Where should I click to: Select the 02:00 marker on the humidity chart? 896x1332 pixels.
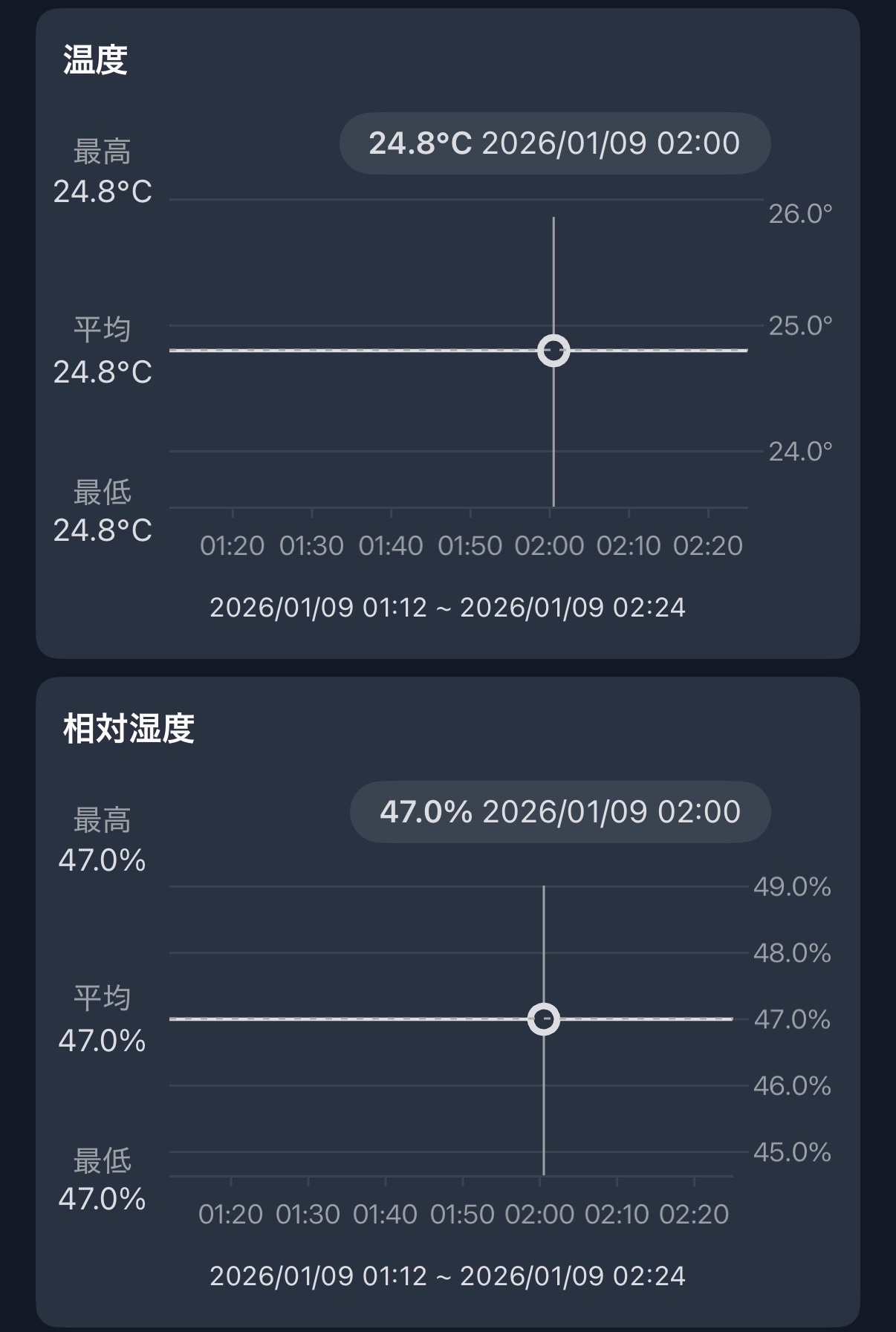544,1019
